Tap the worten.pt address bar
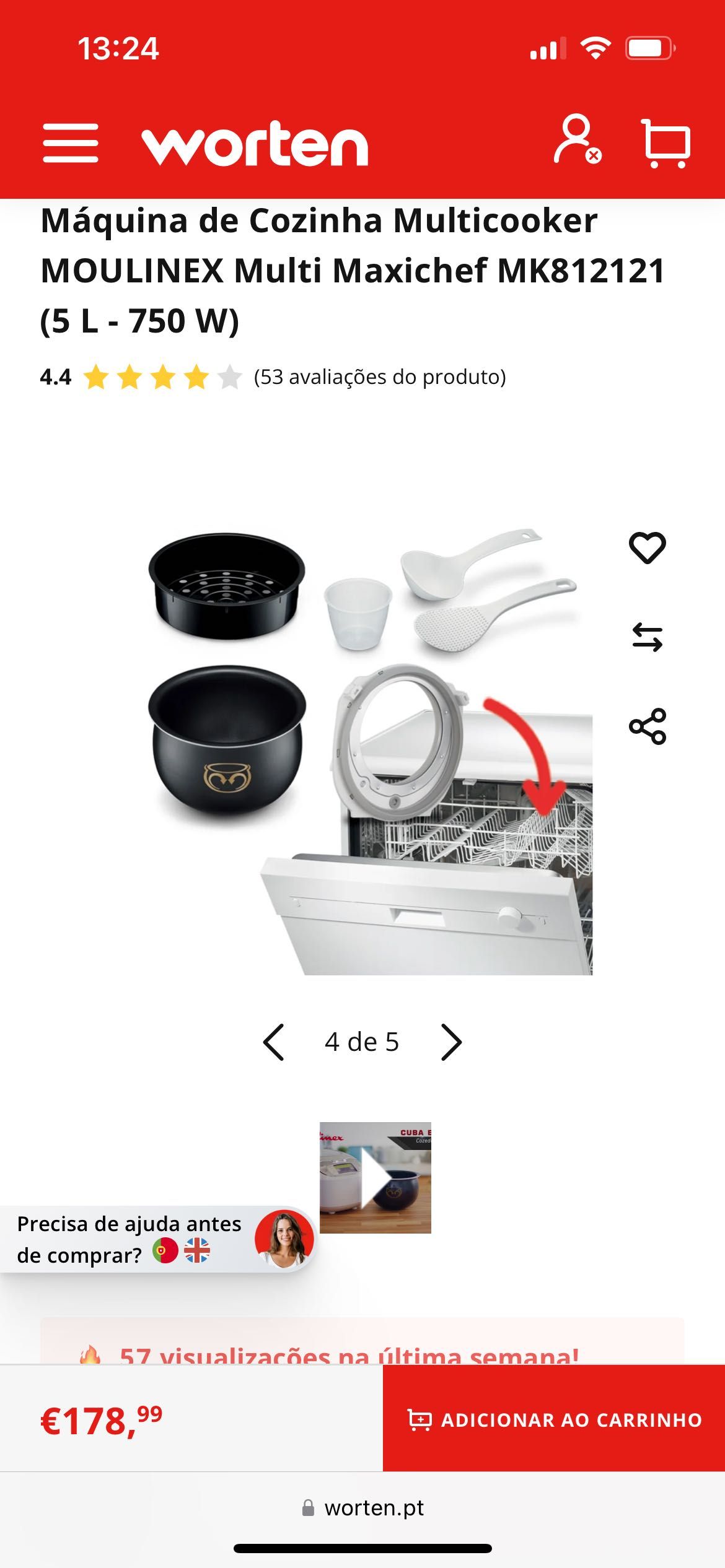 [x=362, y=1508]
